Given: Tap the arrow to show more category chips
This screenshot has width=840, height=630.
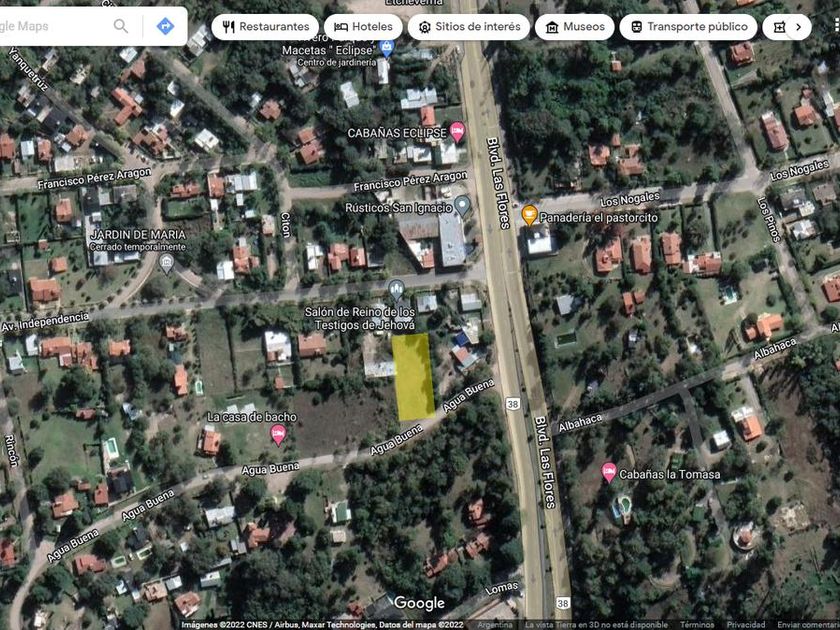Looking at the screenshot, I should coord(798,27).
